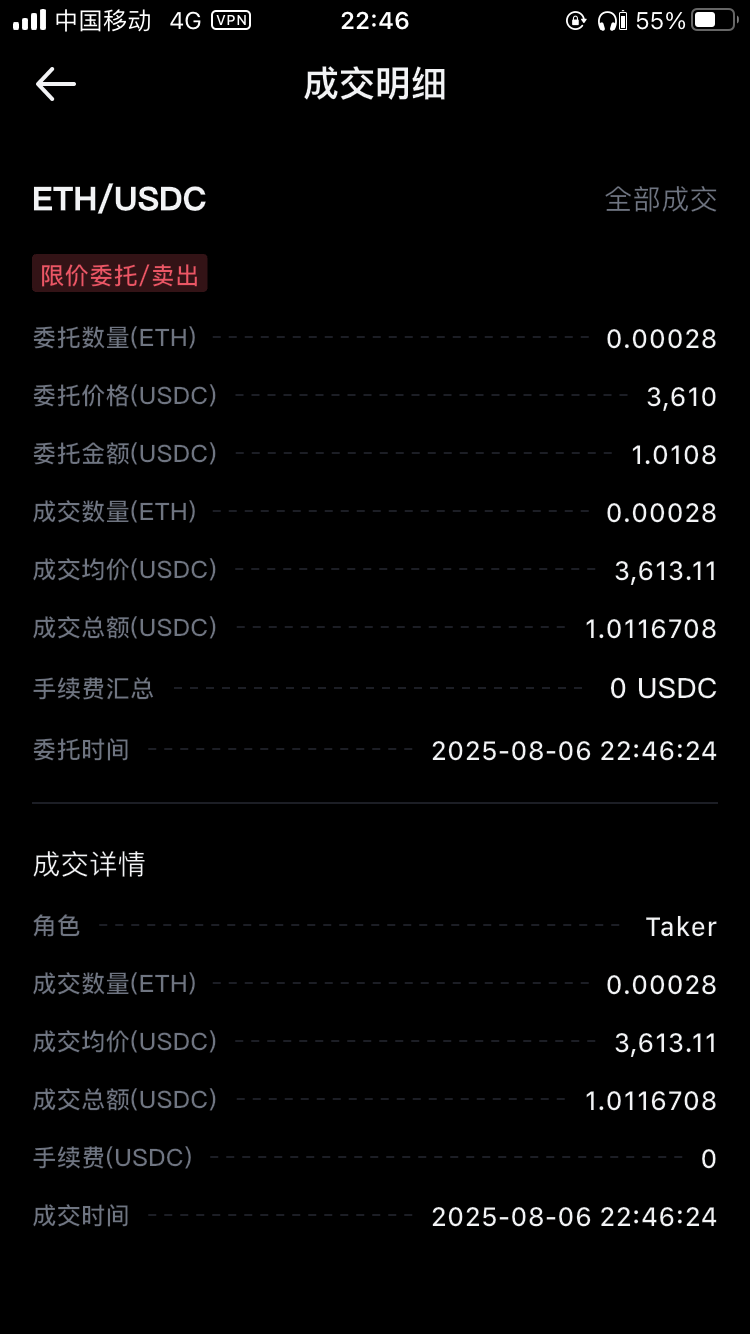The image size is (750, 1334).
Task: Go back from the 成交明细 page
Action: [x=56, y=85]
